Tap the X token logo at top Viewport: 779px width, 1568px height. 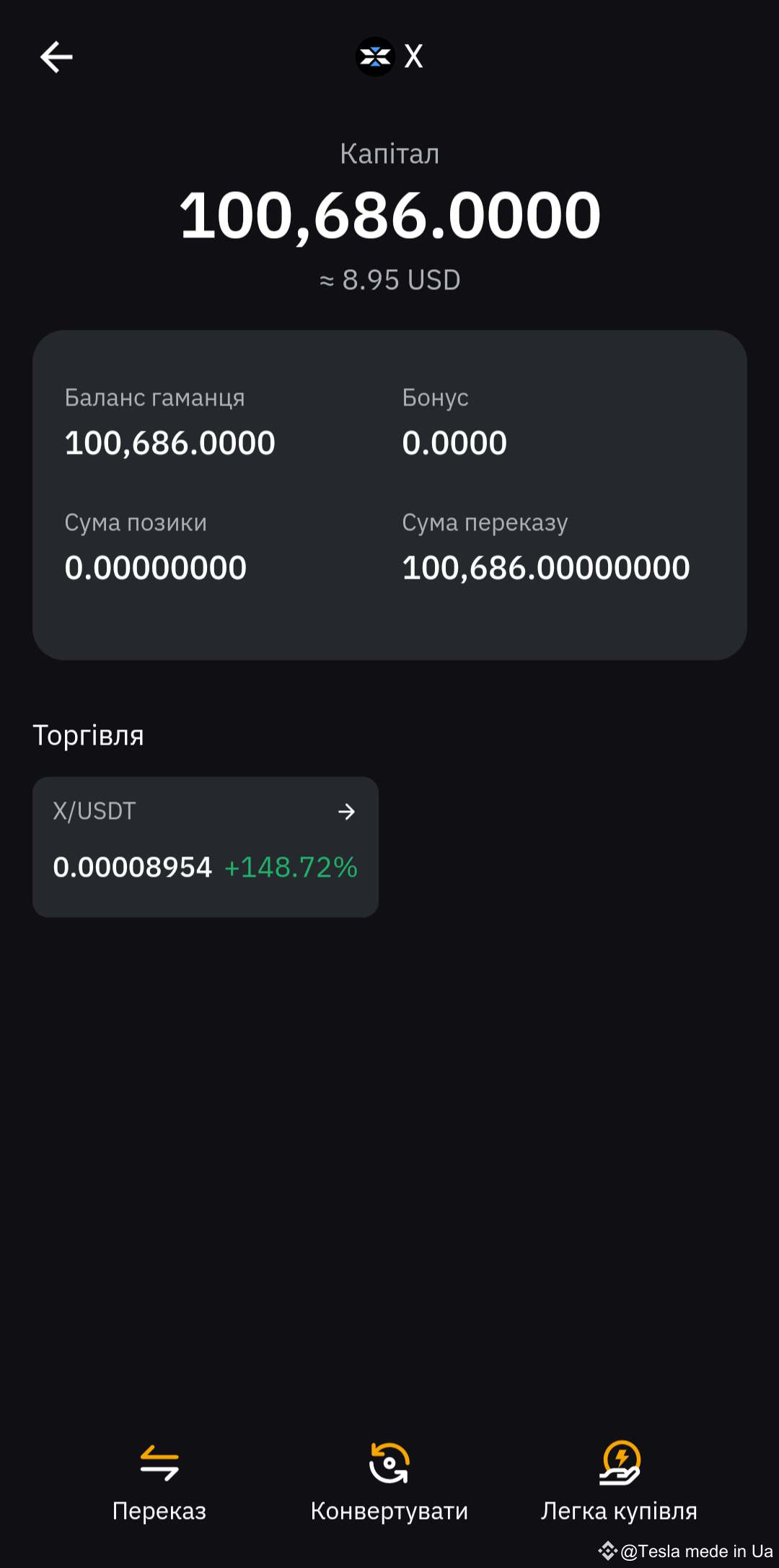point(375,56)
